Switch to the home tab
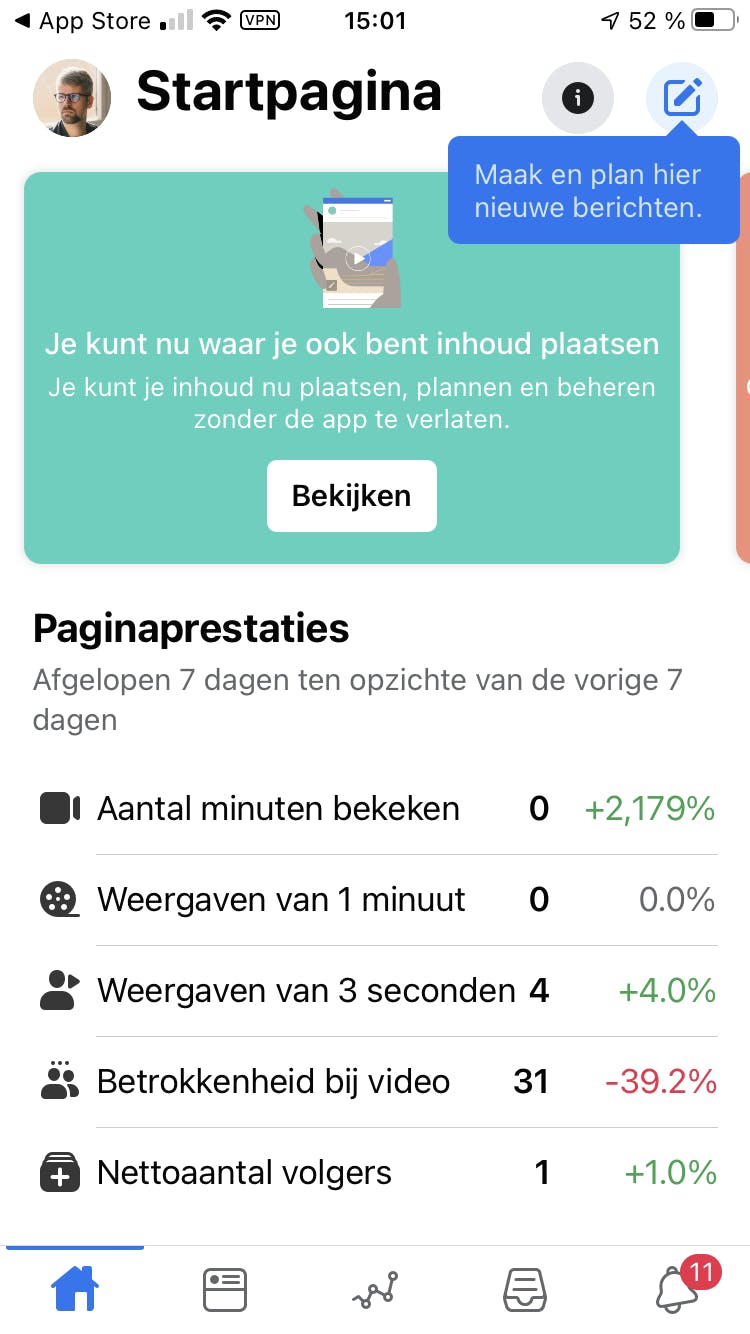Image resolution: width=750 pixels, height=1334 pixels. pyautogui.click(x=75, y=1289)
